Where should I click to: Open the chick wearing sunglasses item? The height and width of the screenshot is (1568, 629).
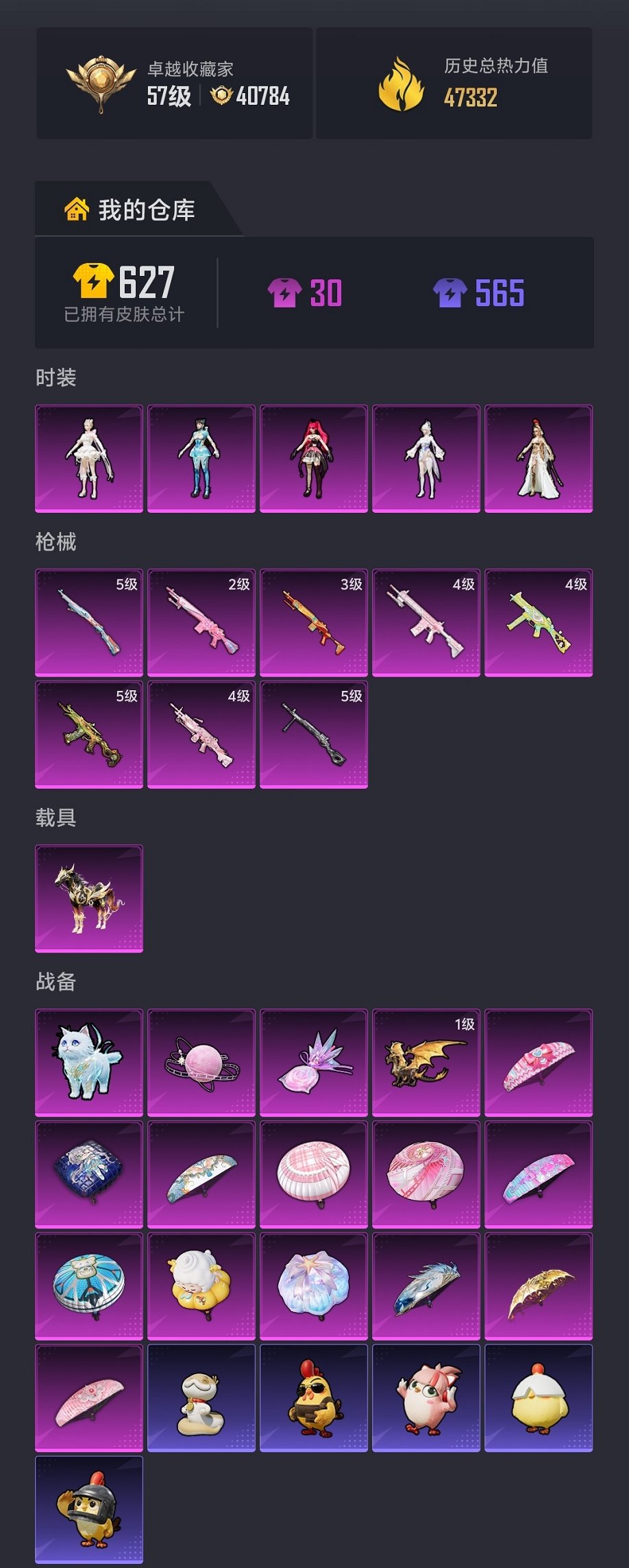click(314, 1398)
